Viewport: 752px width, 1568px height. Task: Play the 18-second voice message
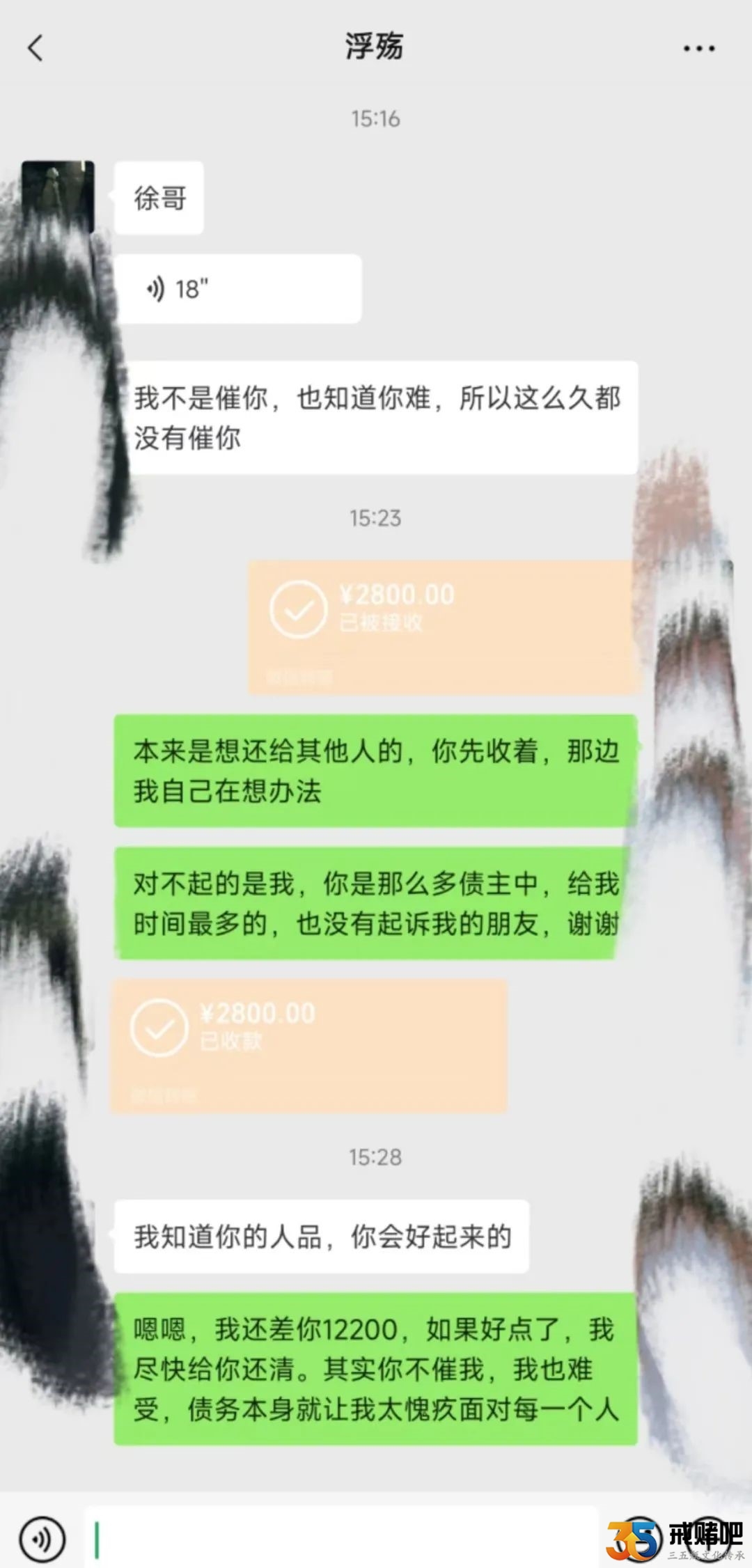(237, 288)
